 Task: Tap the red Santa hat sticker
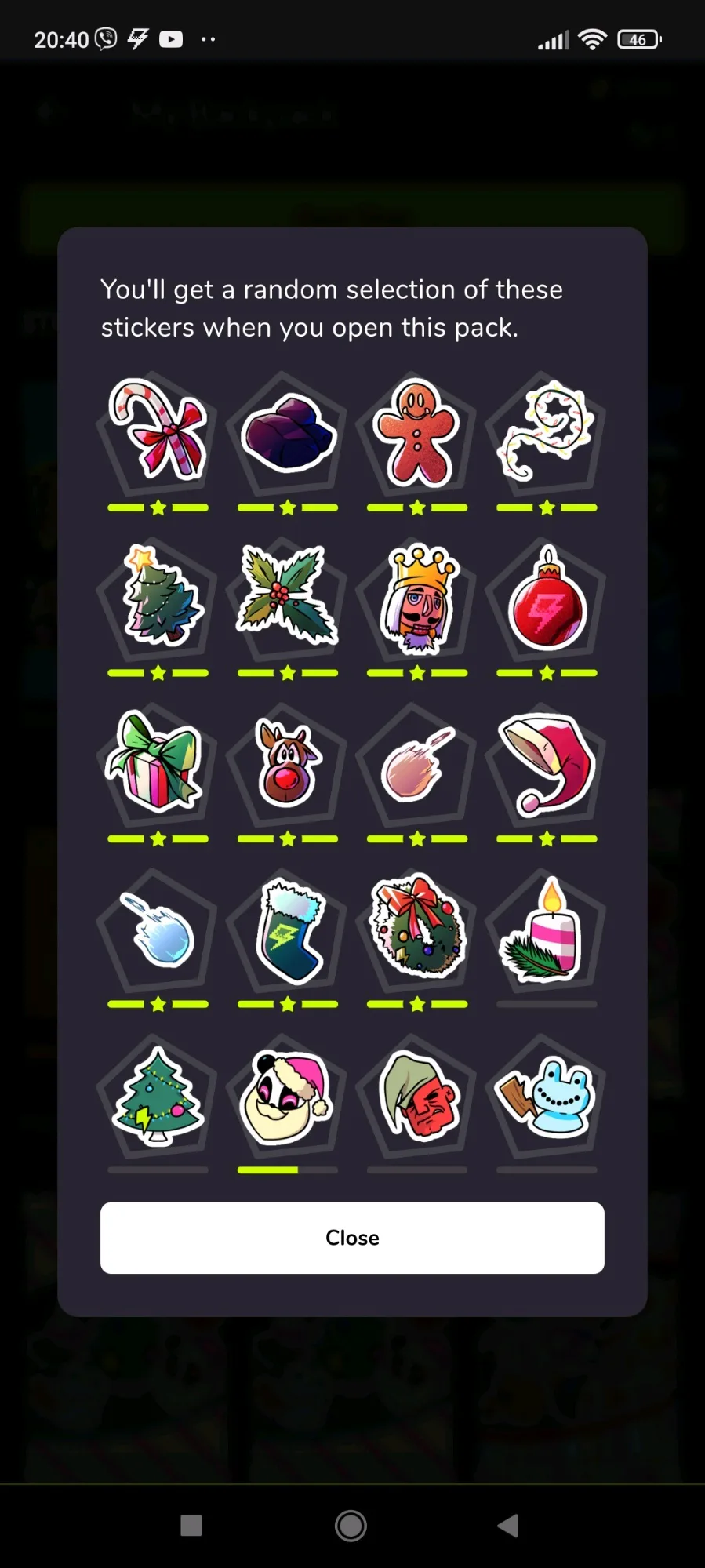click(547, 764)
